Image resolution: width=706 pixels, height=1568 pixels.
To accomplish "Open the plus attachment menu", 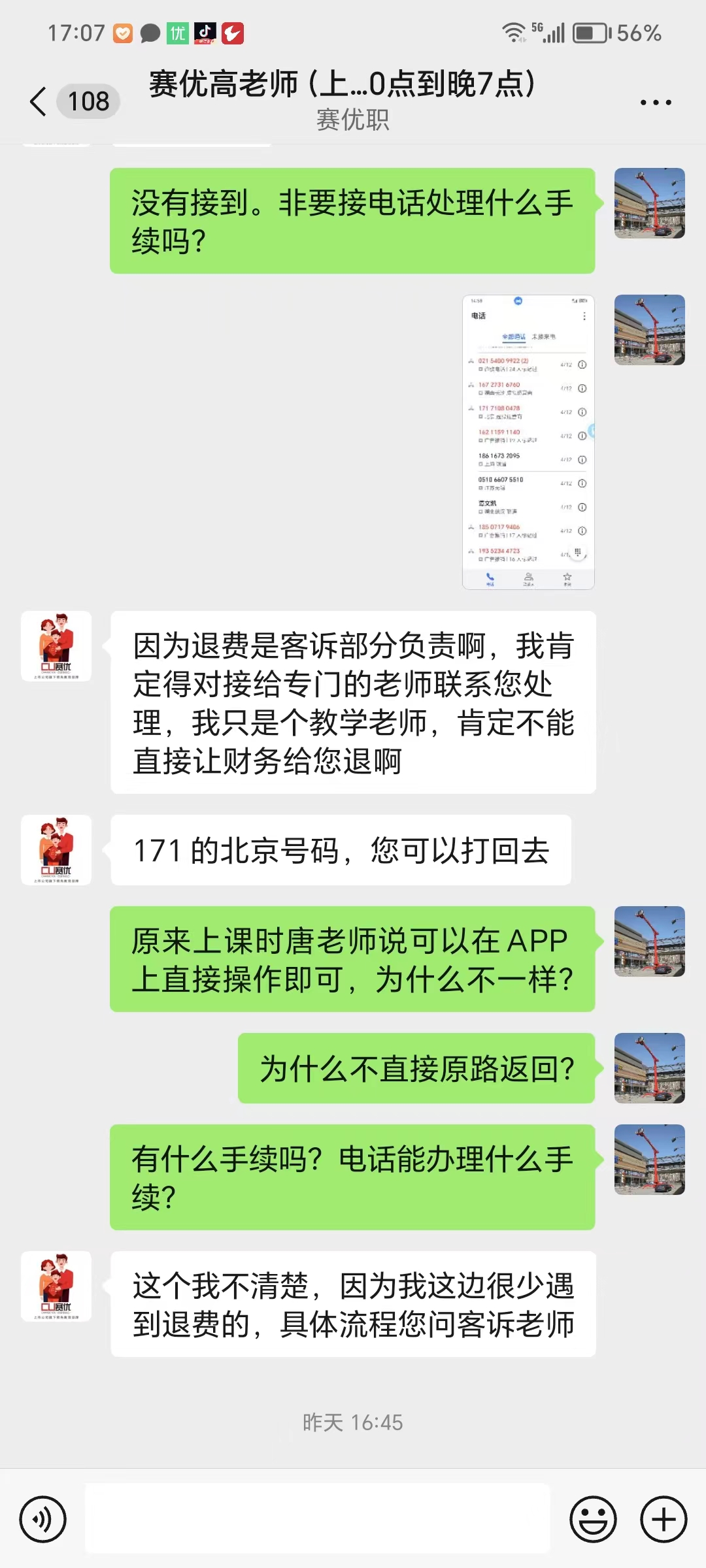I will click(664, 1519).
